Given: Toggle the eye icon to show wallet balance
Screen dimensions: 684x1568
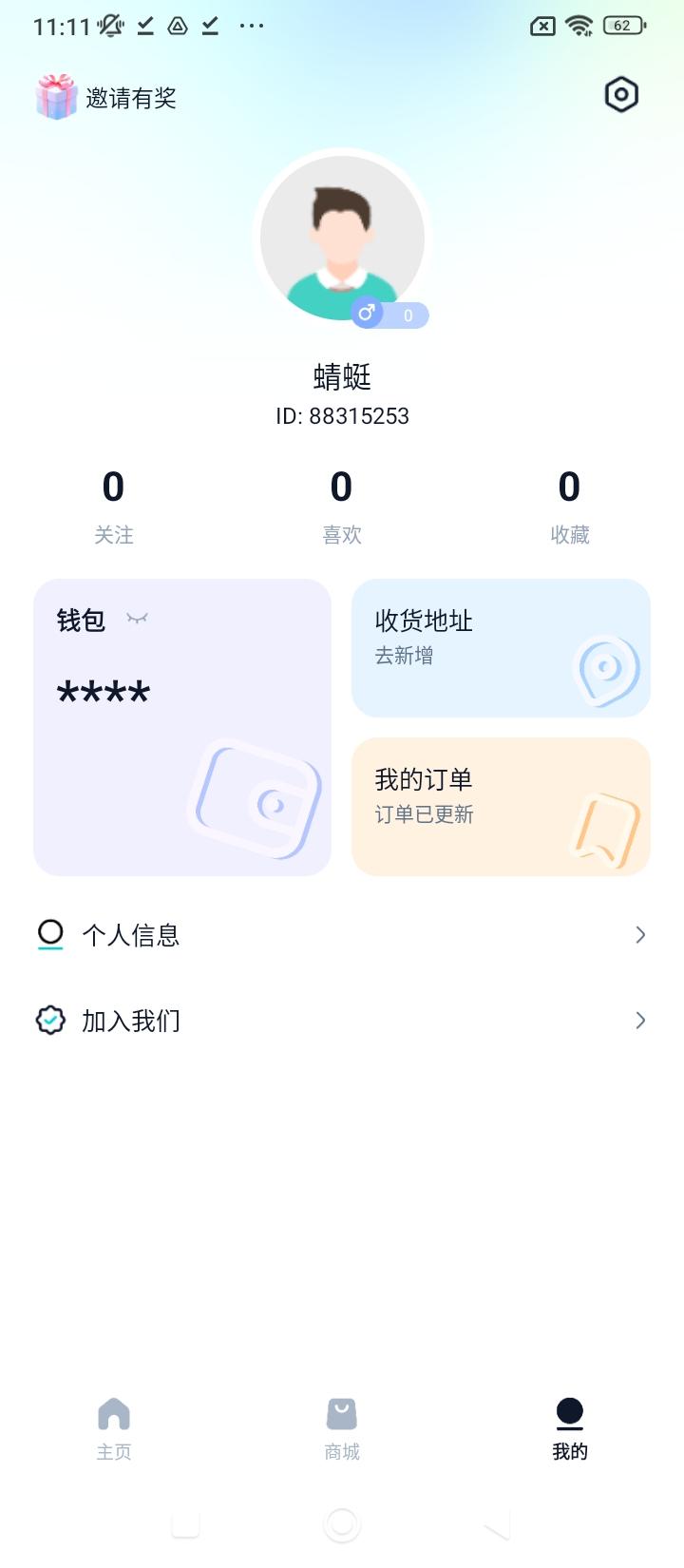Looking at the screenshot, I should click(136, 619).
